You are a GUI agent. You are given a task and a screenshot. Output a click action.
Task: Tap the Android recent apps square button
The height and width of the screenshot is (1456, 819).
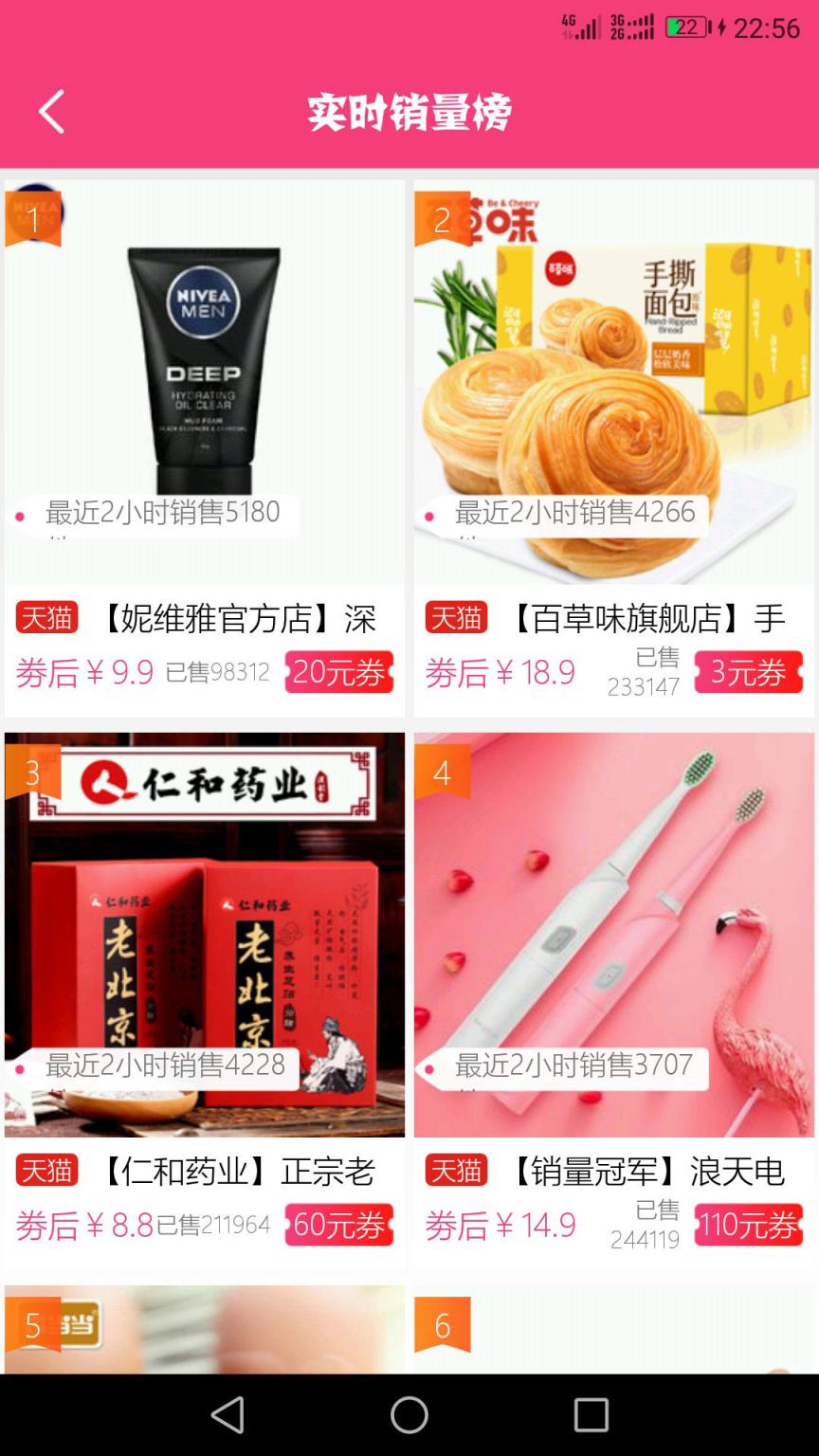click(591, 1416)
